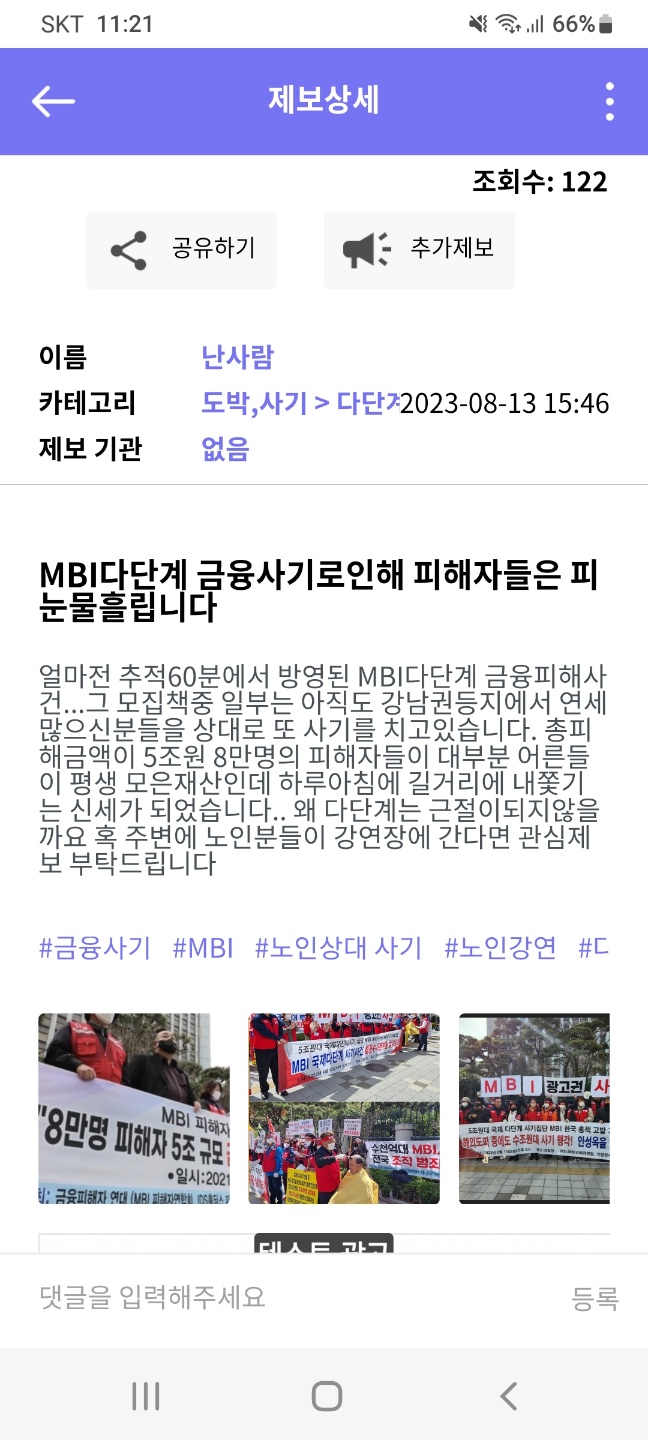The width and height of the screenshot is (648, 1440).
Task: Tap the 공유하기 share button
Action: (181, 250)
